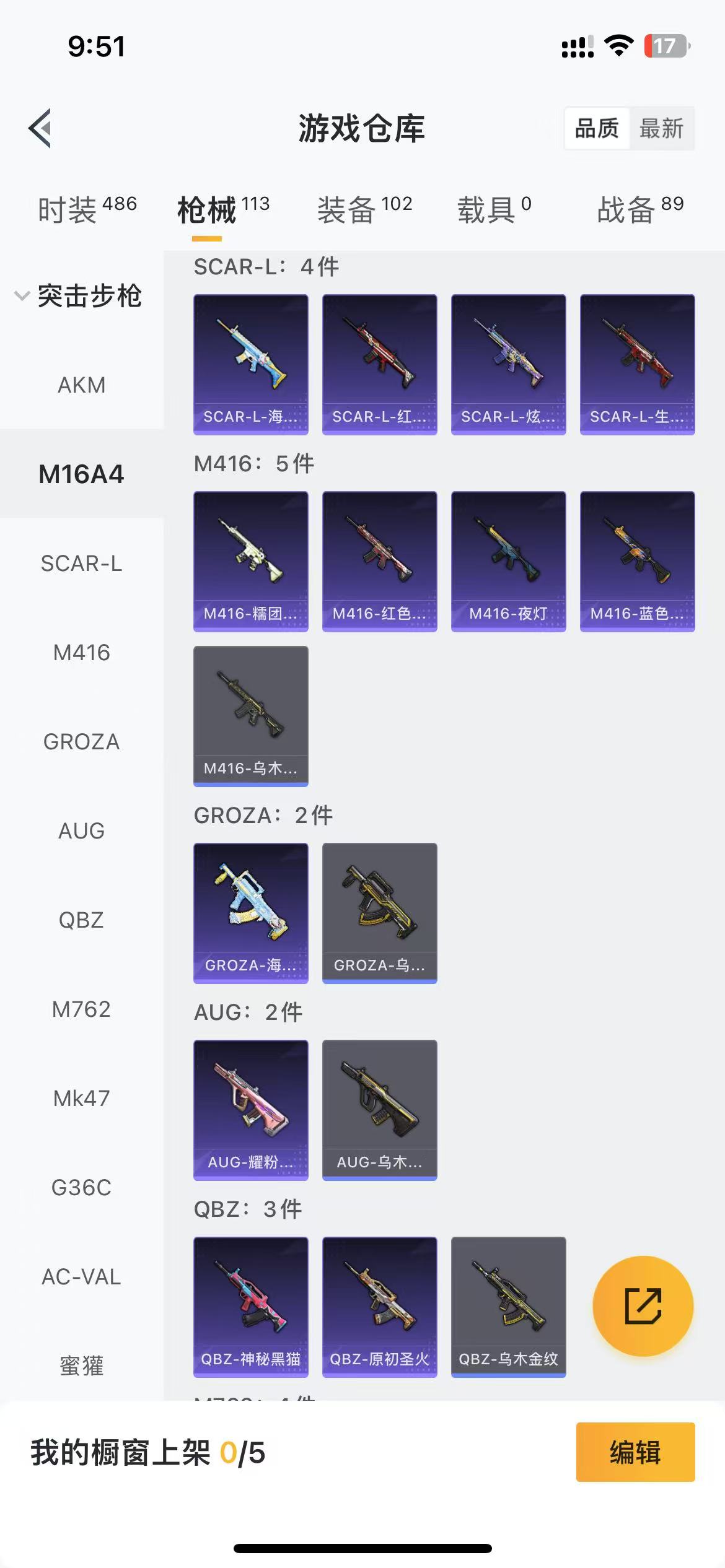
Task: Open the QBZ-乌木金纹 item
Action: (x=508, y=1307)
